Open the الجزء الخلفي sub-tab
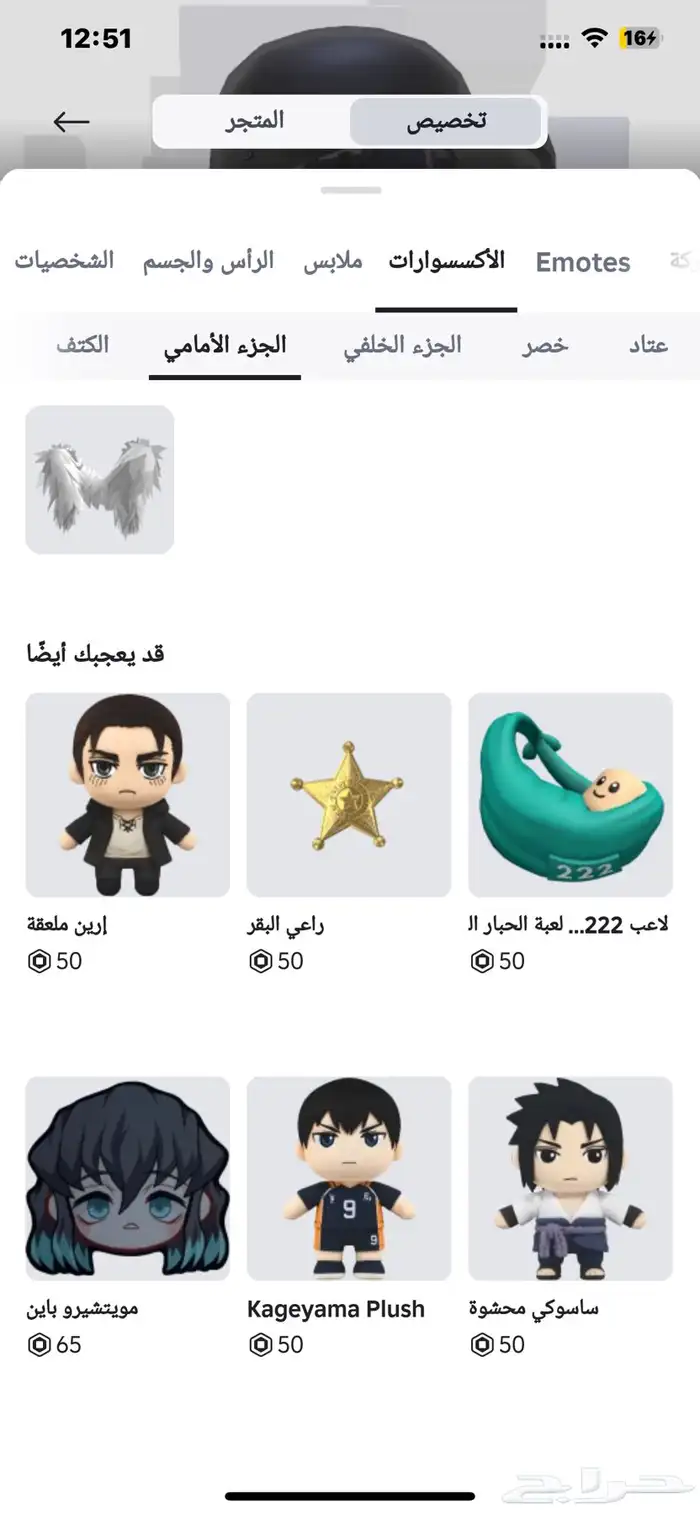700x1514 pixels. 403,345
